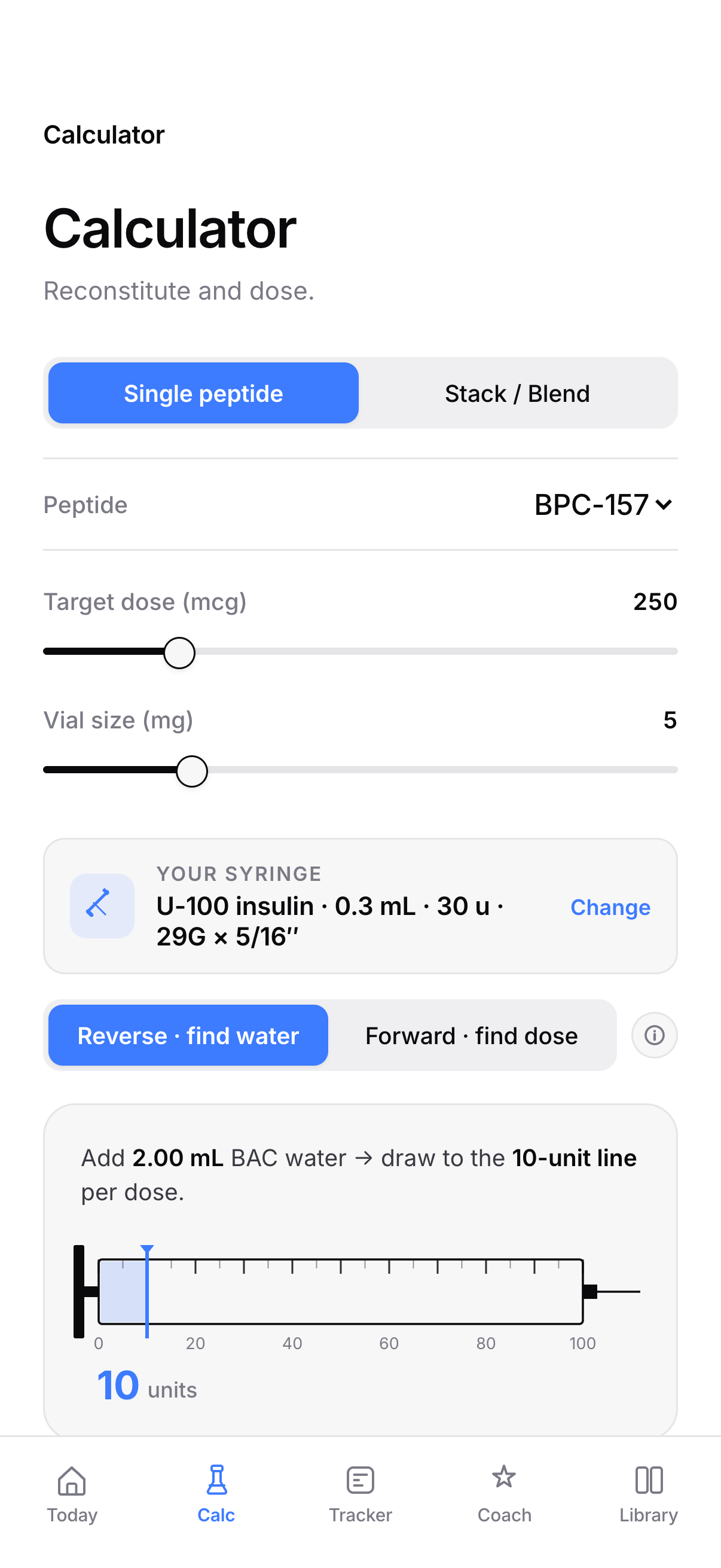The width and height of the screenshot is (721, 1568).
Task: Keep Reverse · find water selected
Action: (x=187, y=1035)
